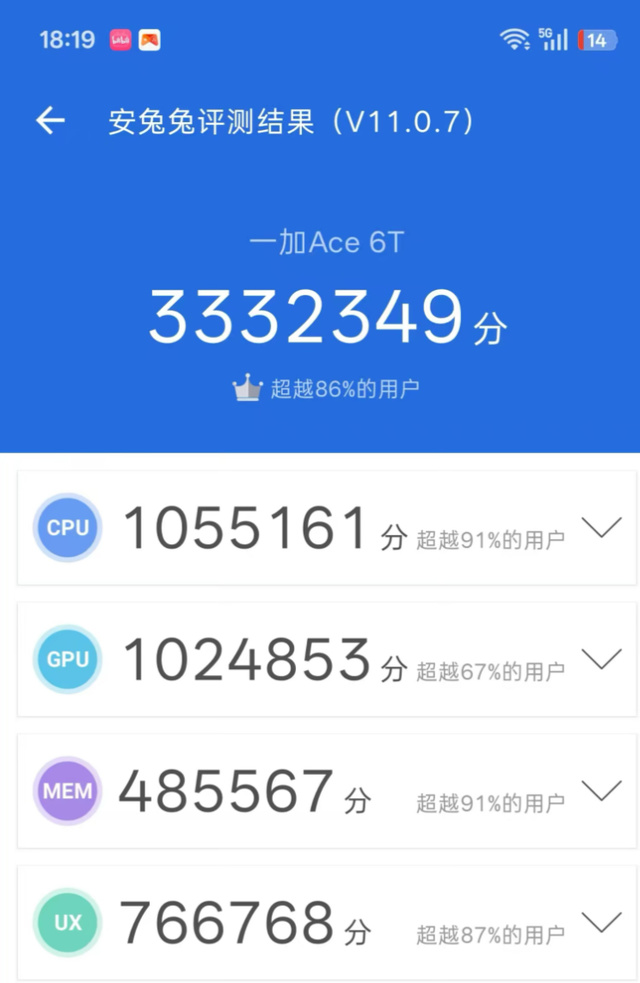Expand the MEM score details
The height and width of the screenshot is (983, 640).
tap(601, 792)
